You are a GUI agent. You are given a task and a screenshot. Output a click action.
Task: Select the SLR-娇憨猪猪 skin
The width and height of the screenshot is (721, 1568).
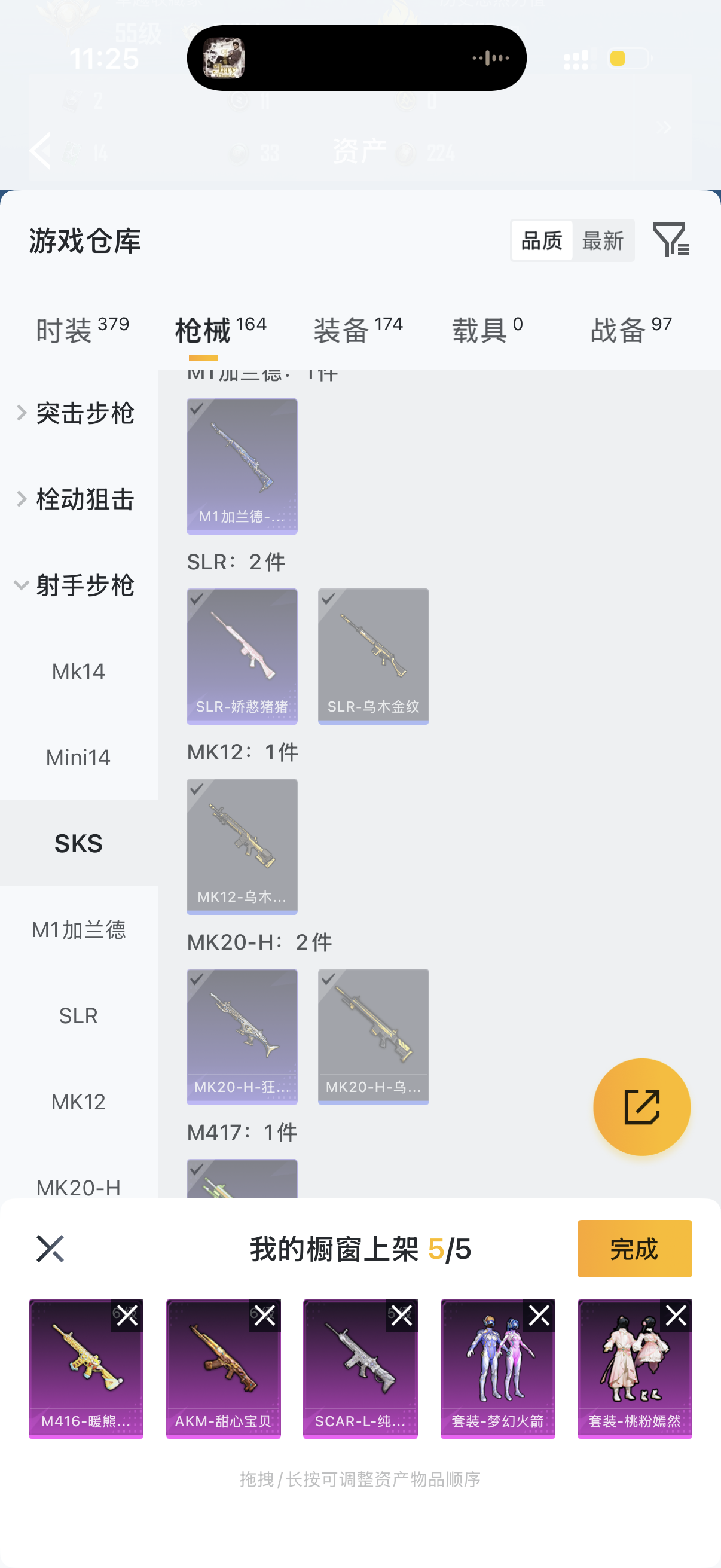coord(242,655)
